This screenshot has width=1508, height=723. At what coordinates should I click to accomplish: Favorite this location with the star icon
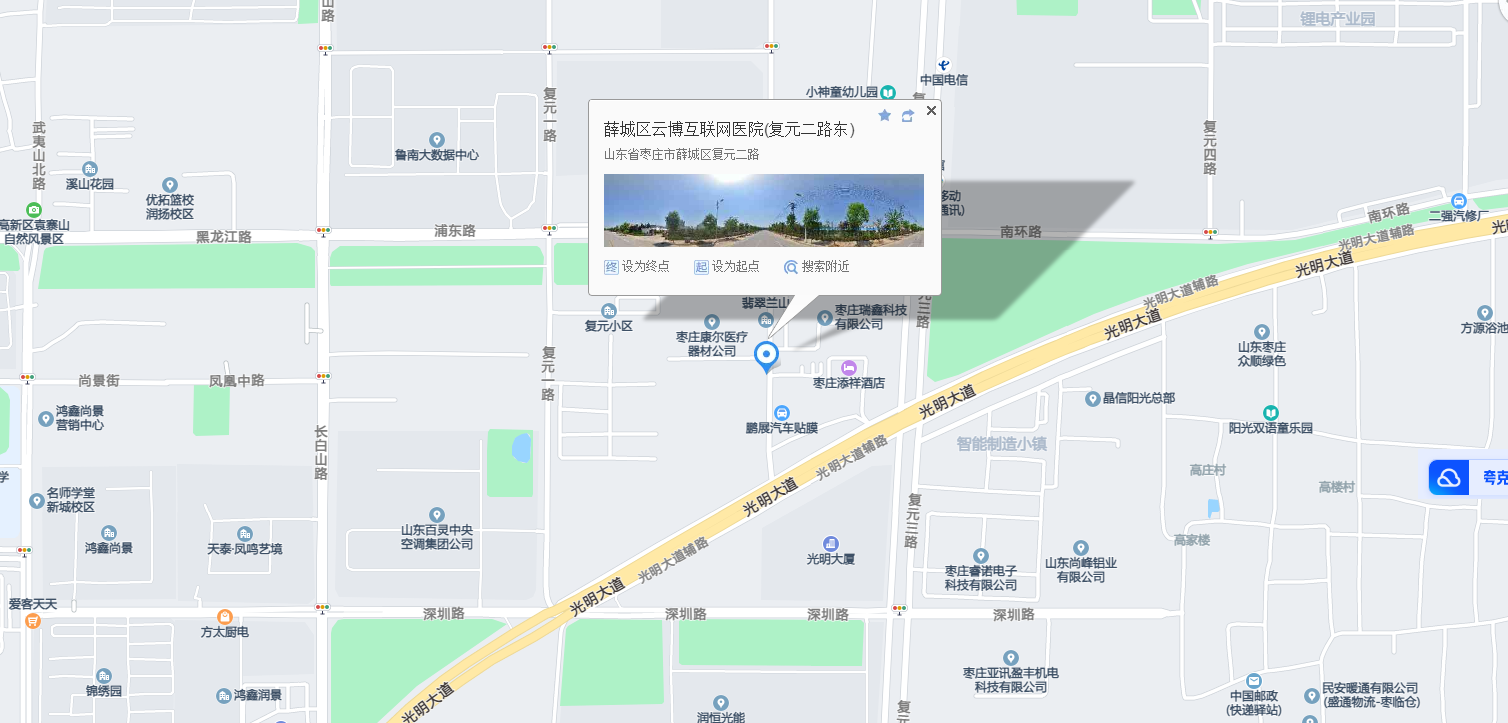click(884, 116)
